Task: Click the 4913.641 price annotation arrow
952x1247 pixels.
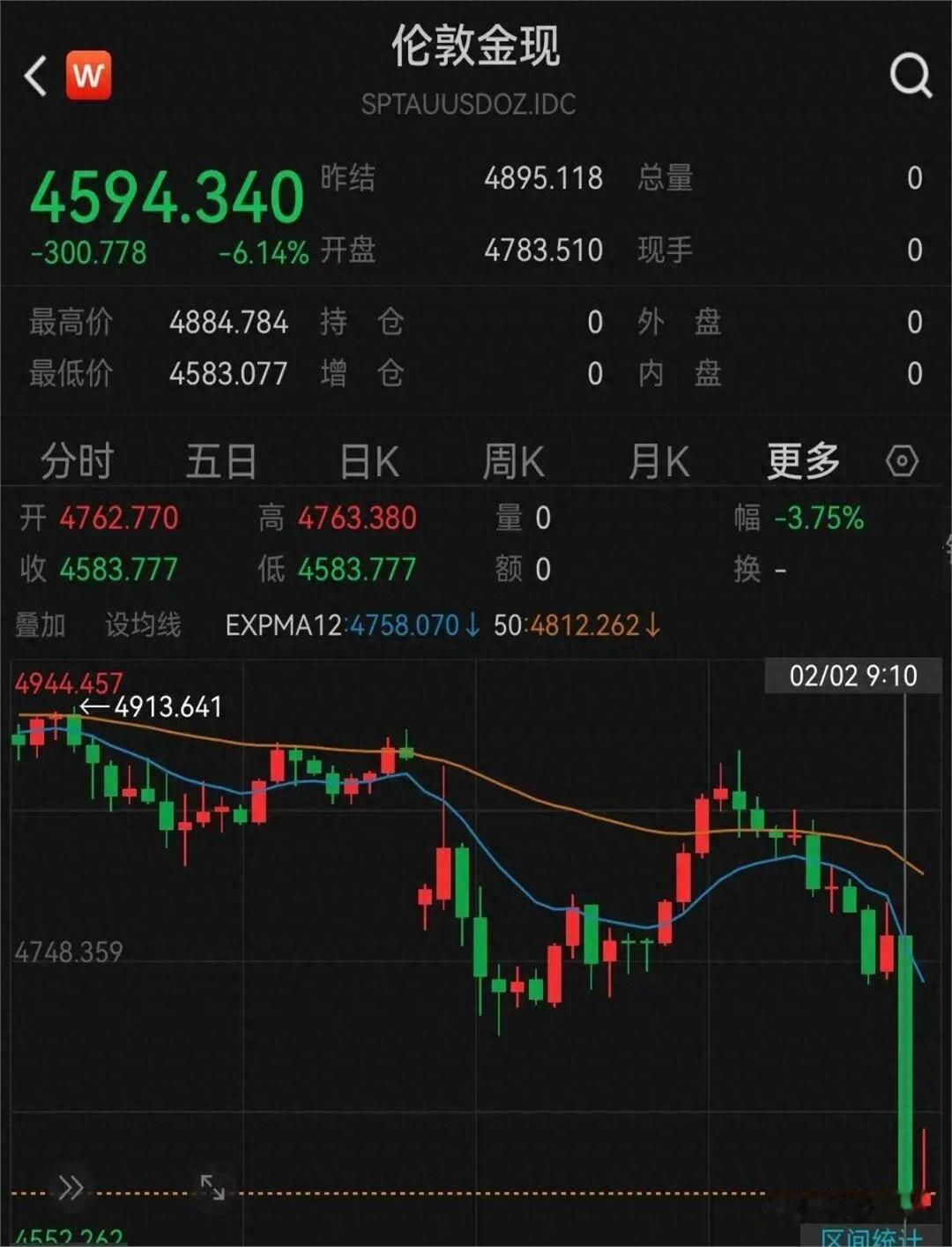Action: [150, 706]
